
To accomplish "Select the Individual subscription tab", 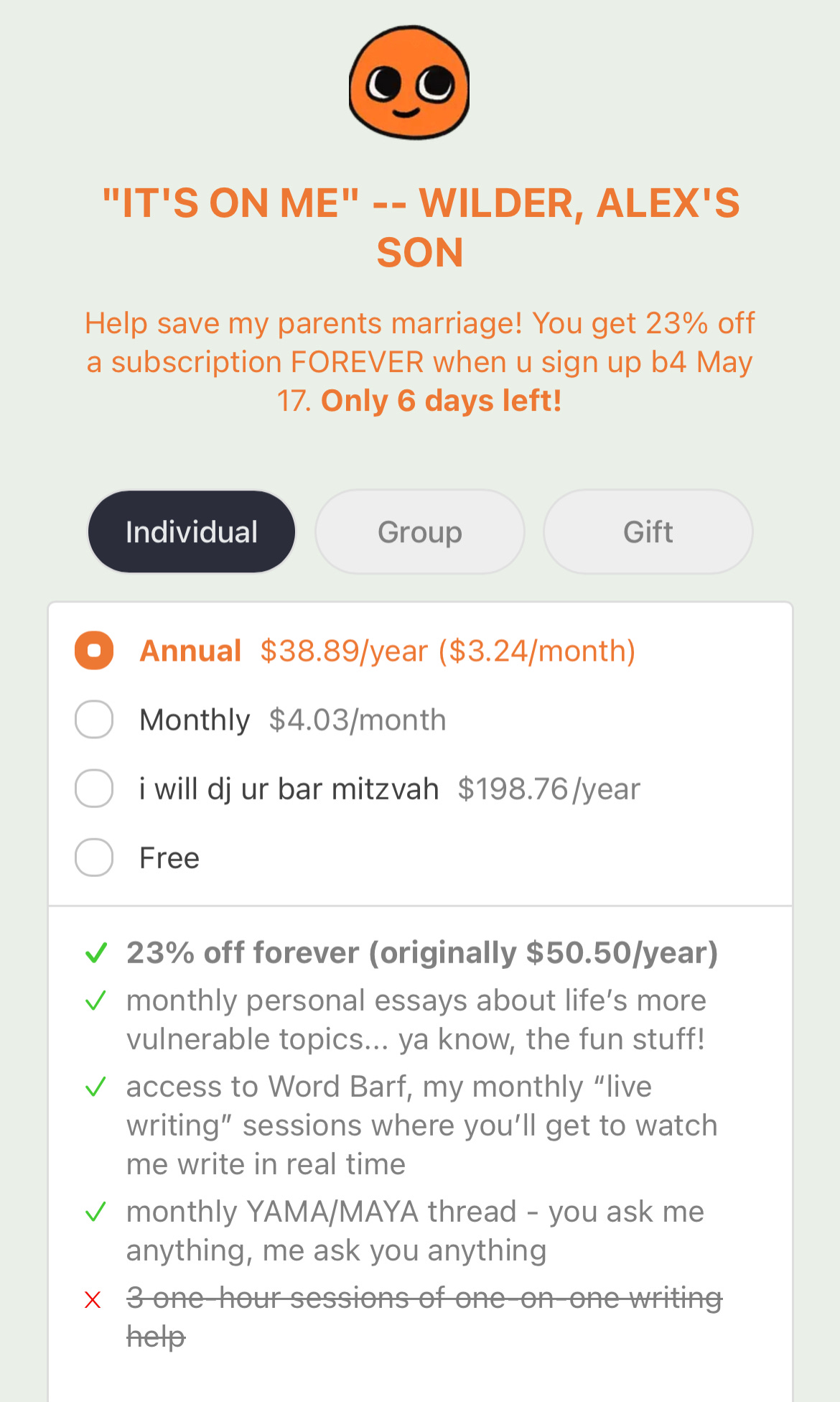I will tap(192, 531).
